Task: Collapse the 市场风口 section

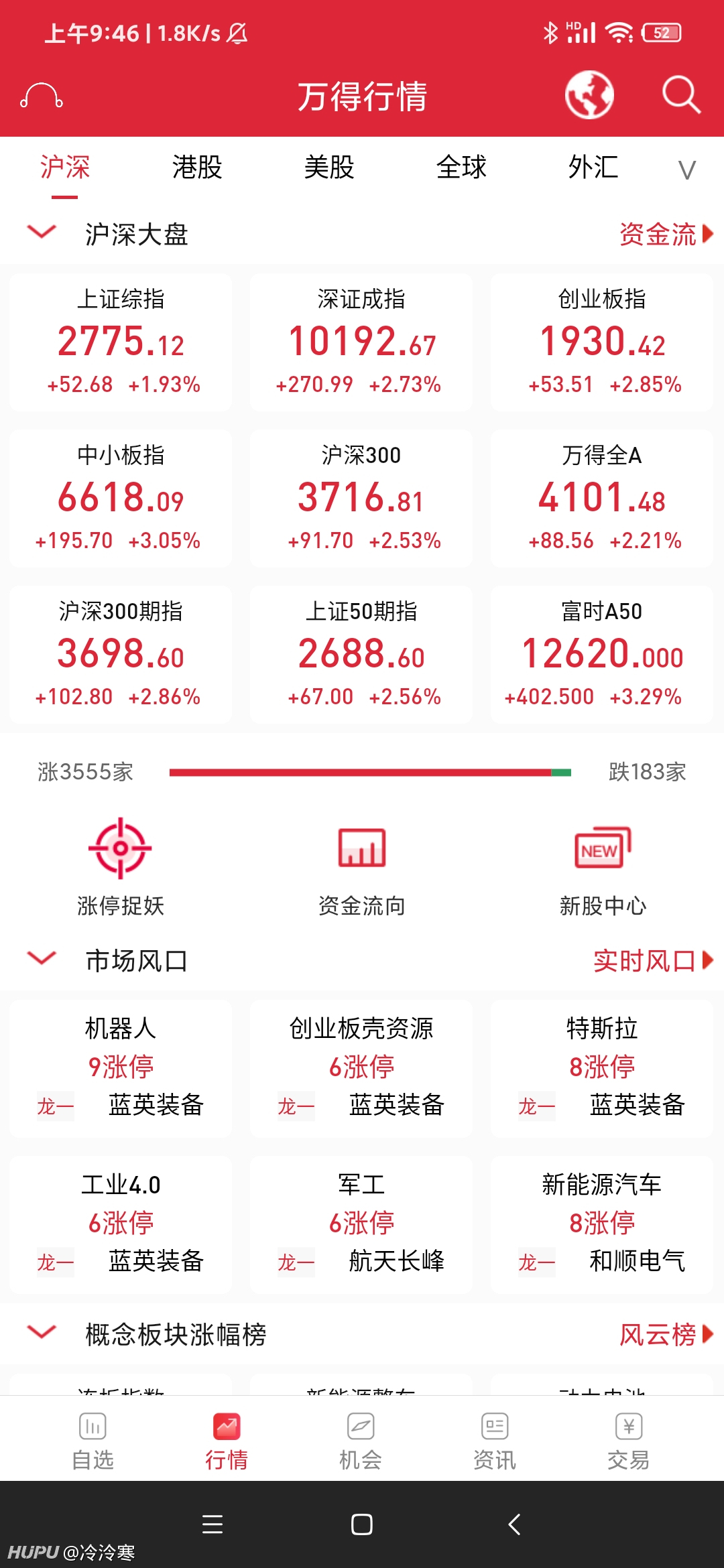Action: pos(42,958)
